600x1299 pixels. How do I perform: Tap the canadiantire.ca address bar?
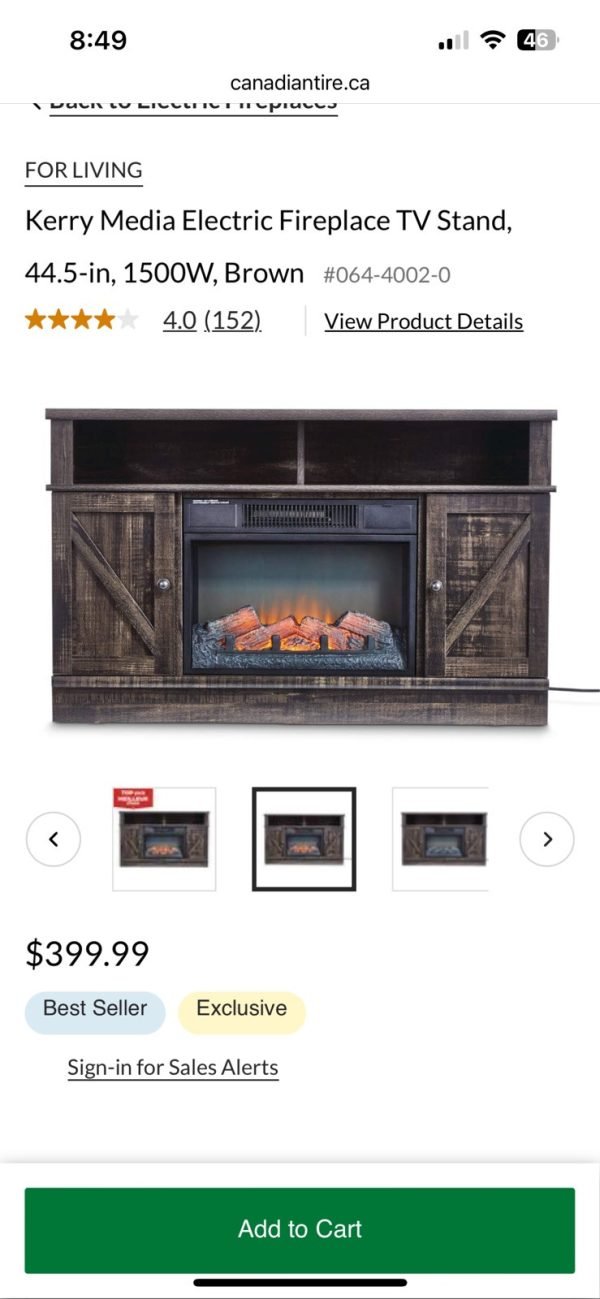300,82
